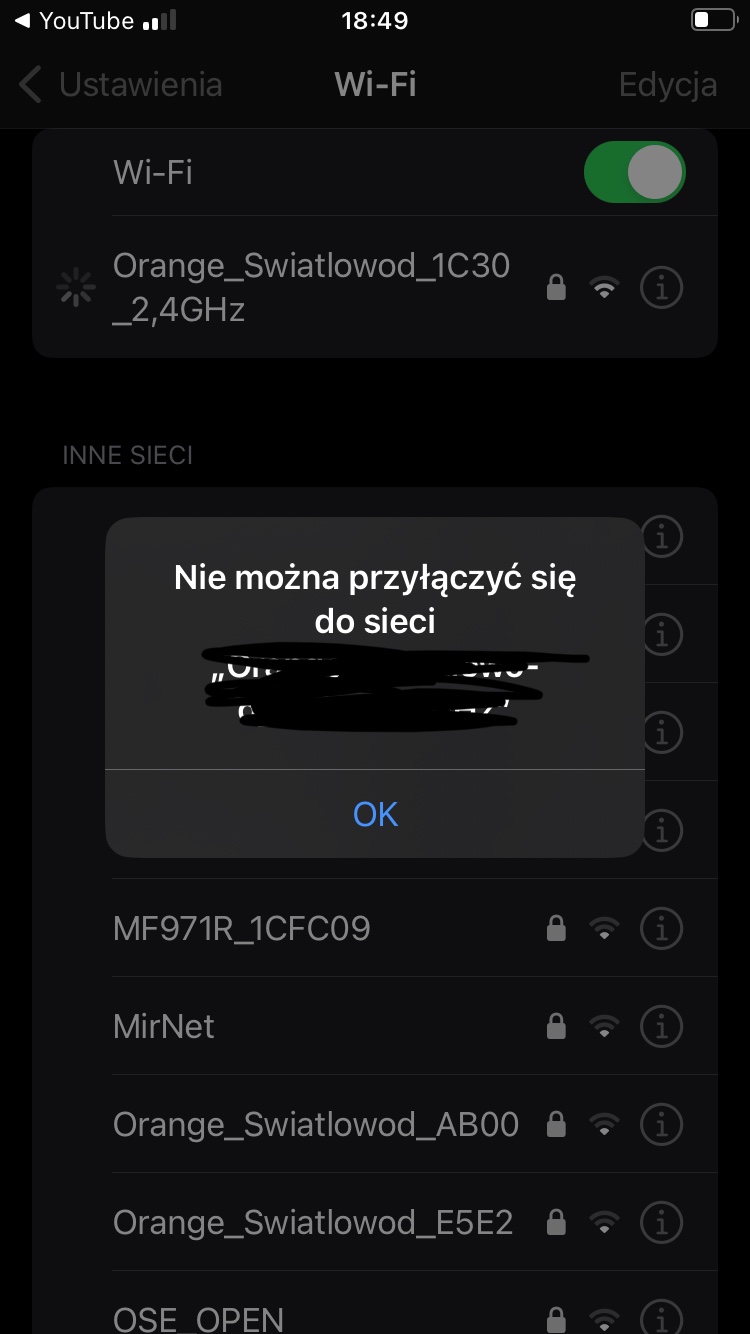
Task: Dismiss the connection error with OK
Action: click(x=375, y=814)
